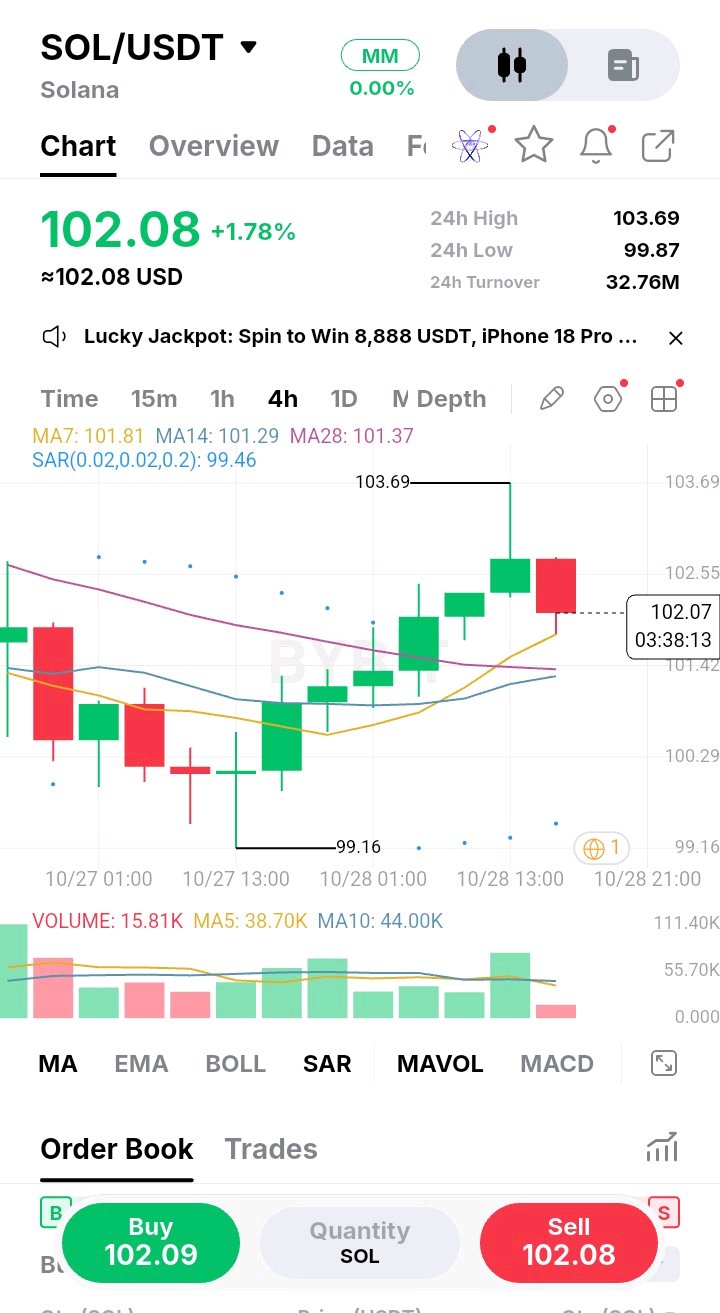
Task: Open the chart drawing pencil tool
Action: click(x=551, y=399)
